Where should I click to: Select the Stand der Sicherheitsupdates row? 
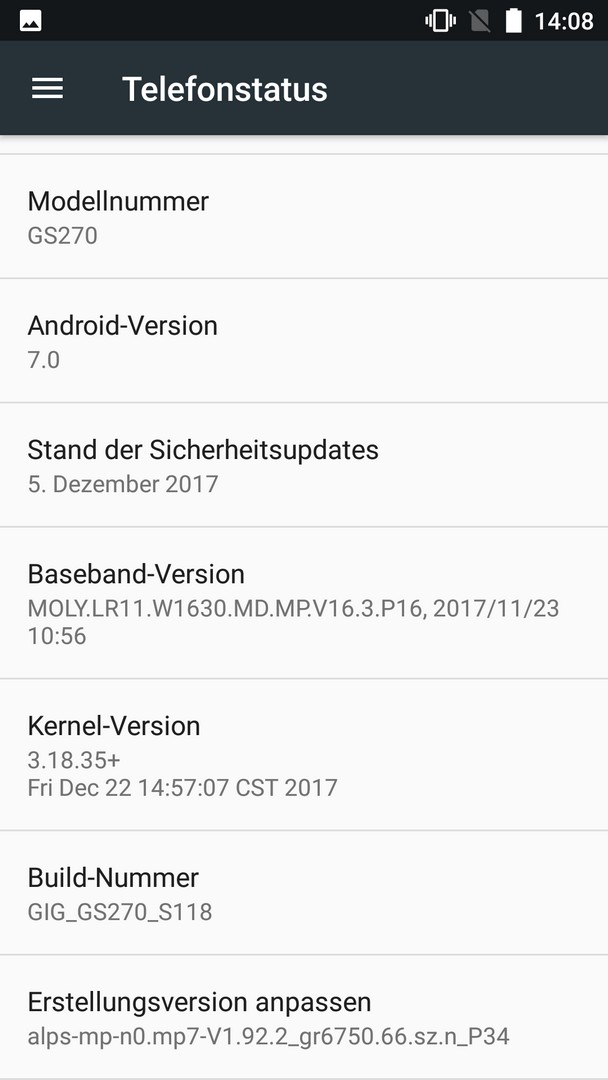click(x=304, y=465)
